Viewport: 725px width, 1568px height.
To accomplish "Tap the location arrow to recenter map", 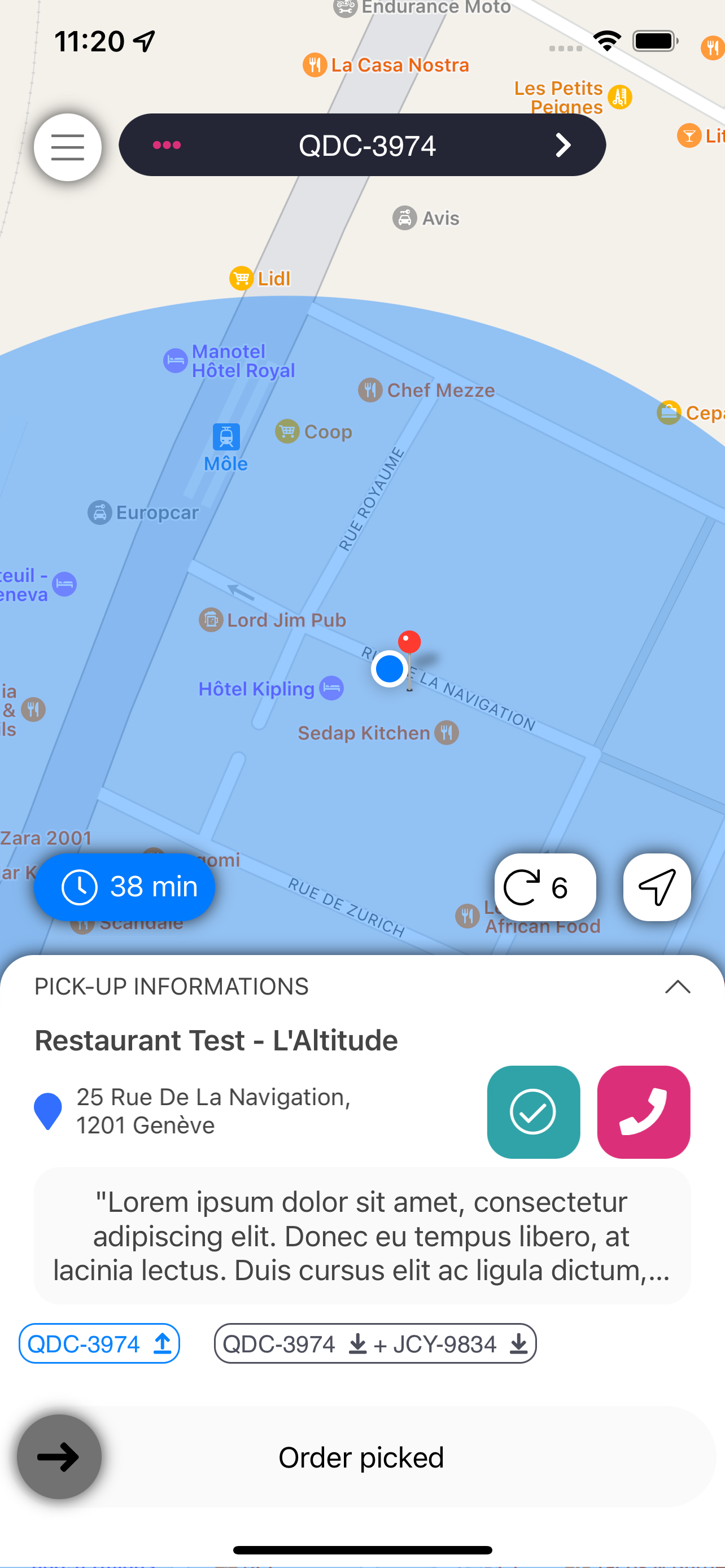I will pyautogui.click(x=656, y=887).
